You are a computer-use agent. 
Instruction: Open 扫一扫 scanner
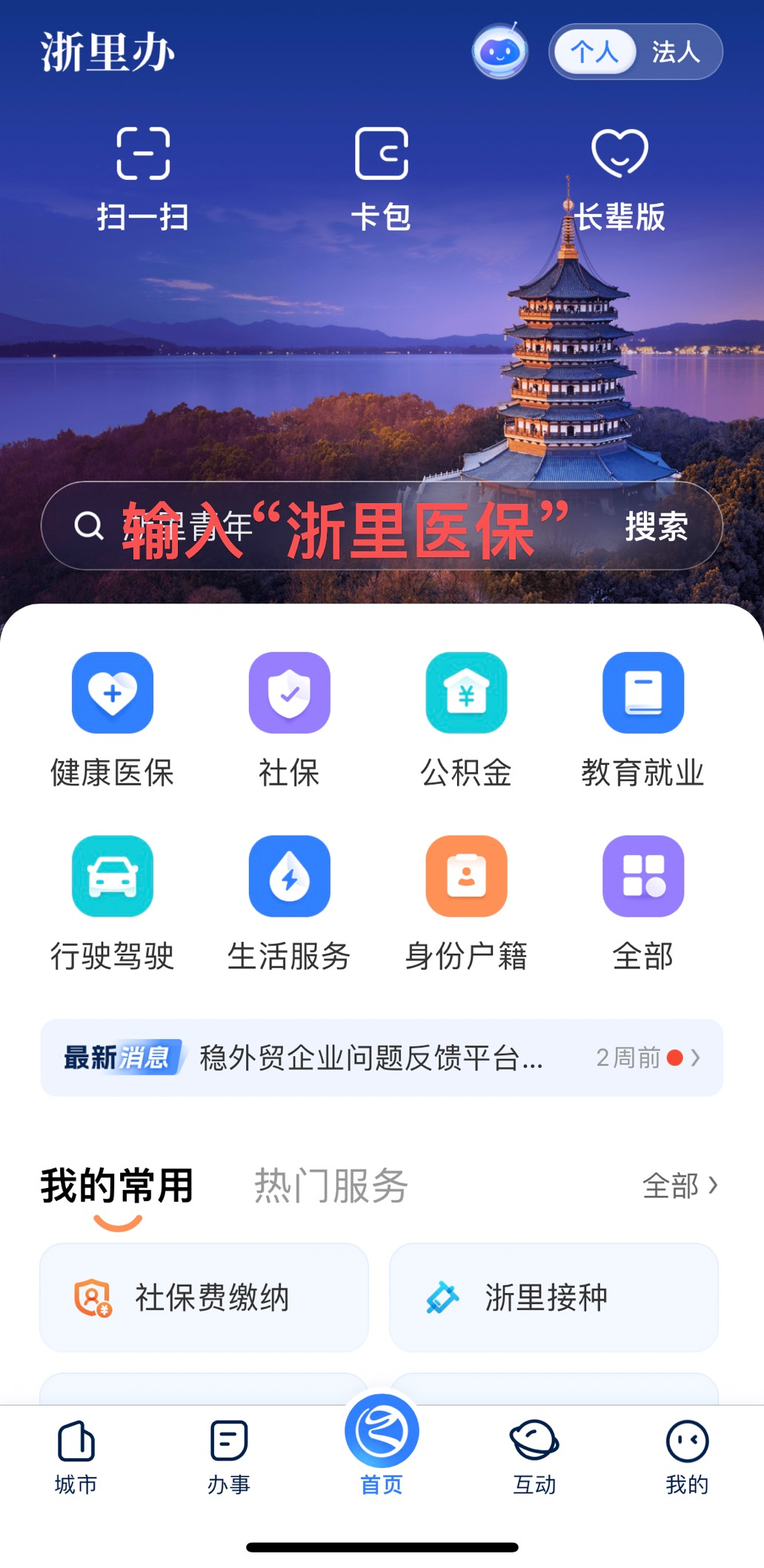pos(143,178)
